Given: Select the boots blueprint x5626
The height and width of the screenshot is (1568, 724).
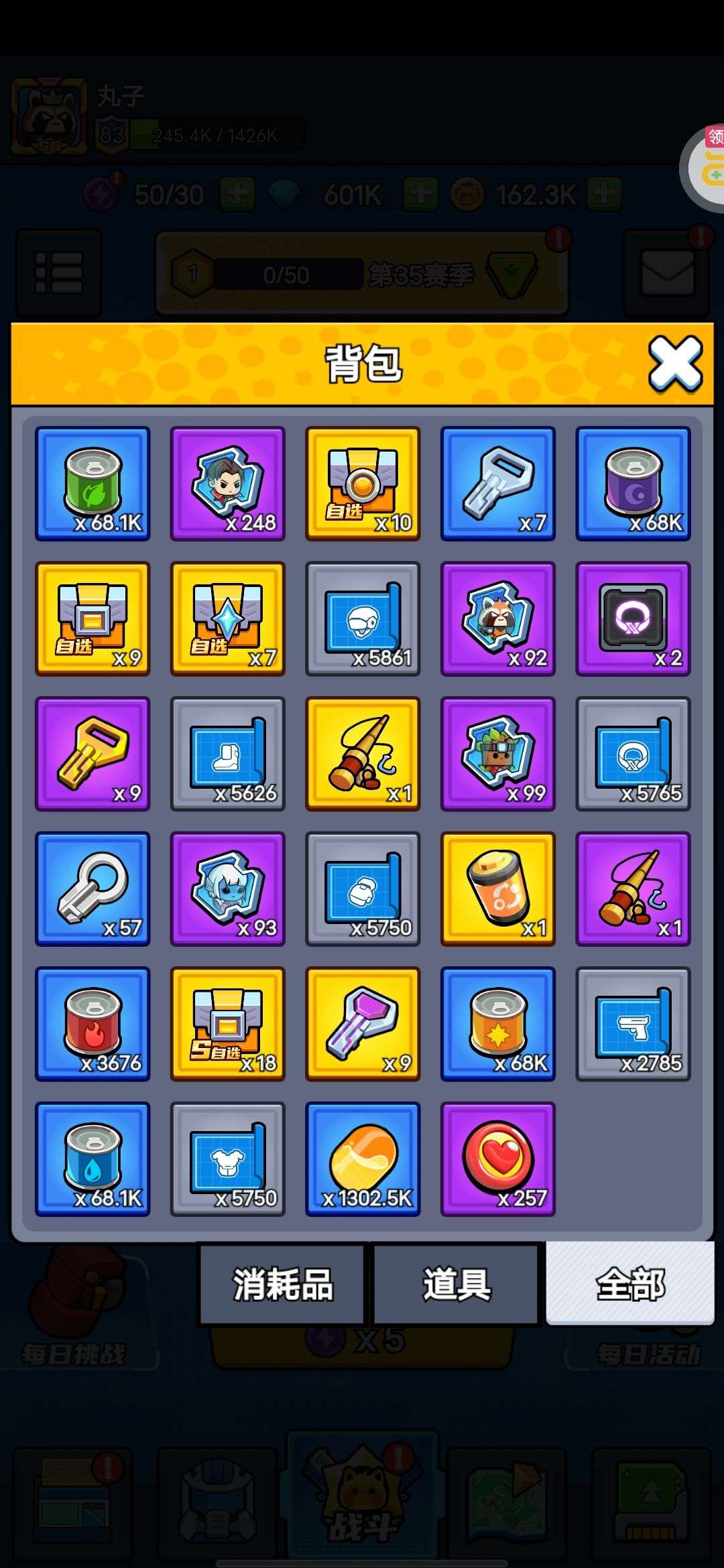Looking at the screenshot, I should tap(228, 754).
